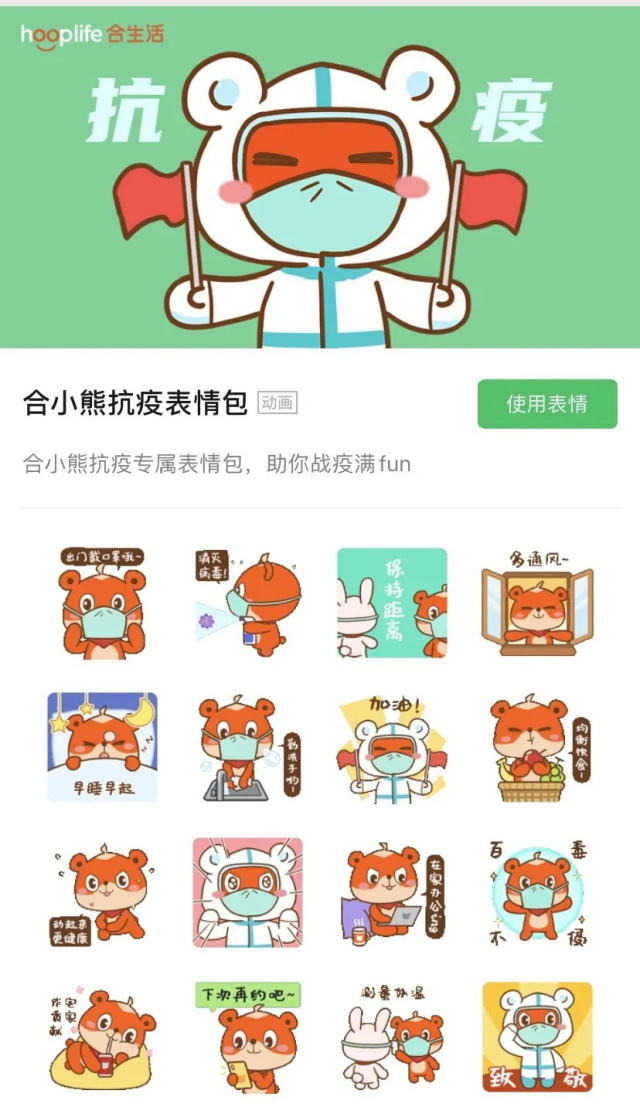
Task: Open the 早睡早起 sleeping bear sticker
Action: pyautogui.click(x=102, y=747)
